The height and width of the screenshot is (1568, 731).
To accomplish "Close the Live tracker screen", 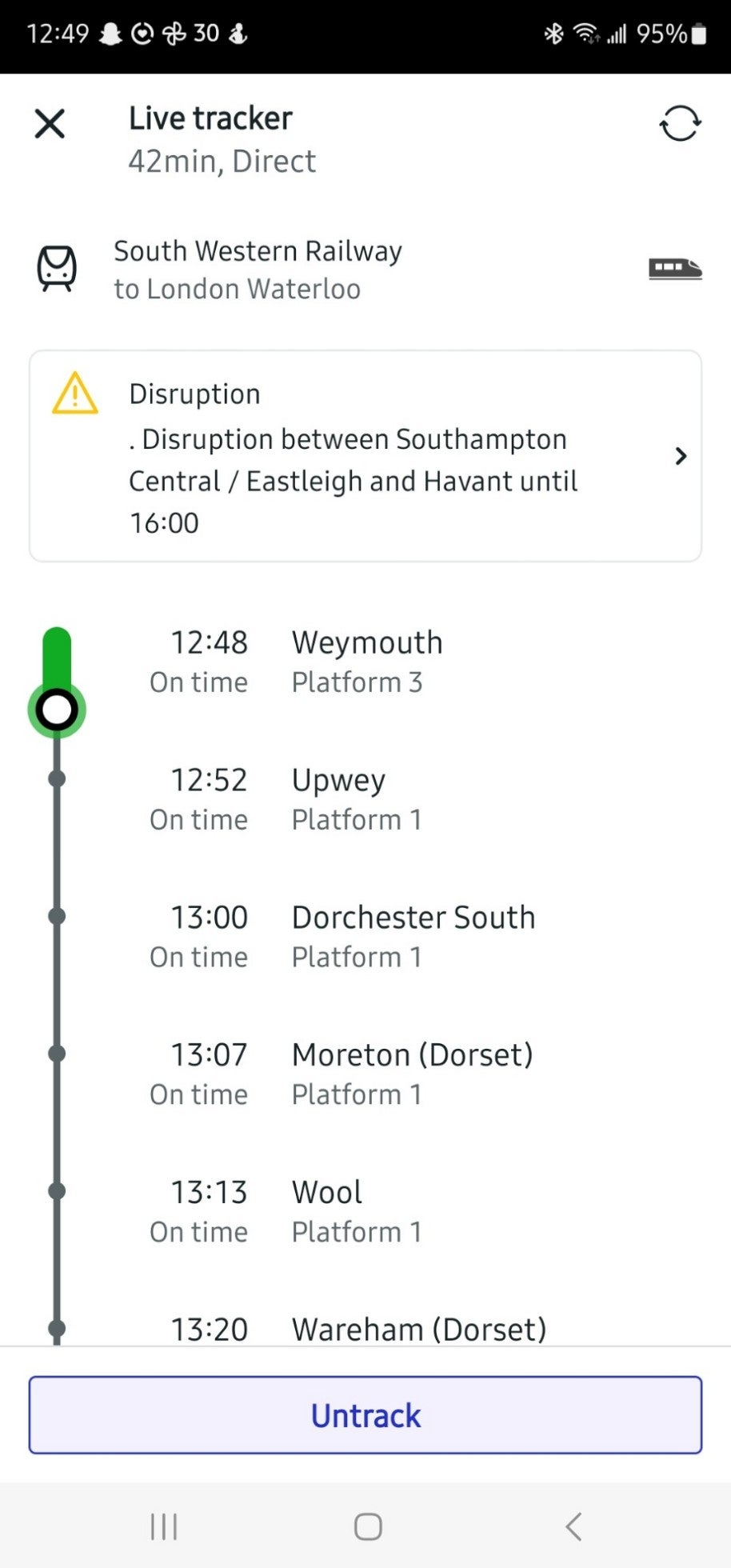I will pos(50,124).
